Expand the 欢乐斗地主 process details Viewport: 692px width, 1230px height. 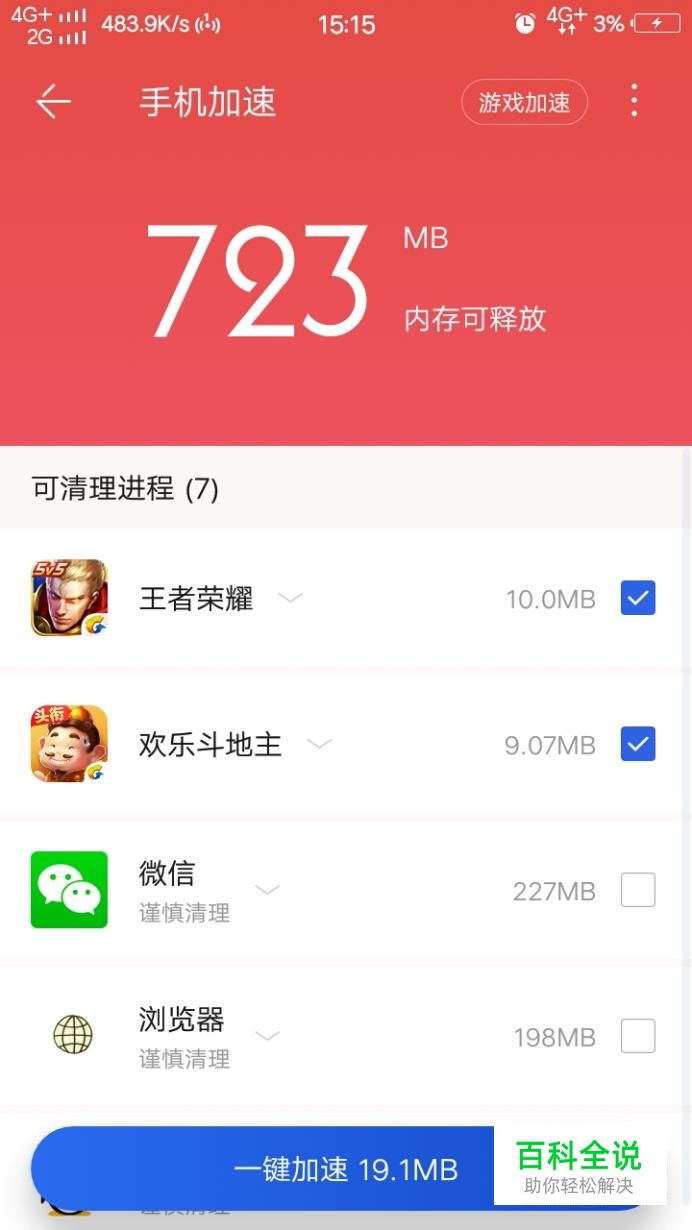coord(318,744)
